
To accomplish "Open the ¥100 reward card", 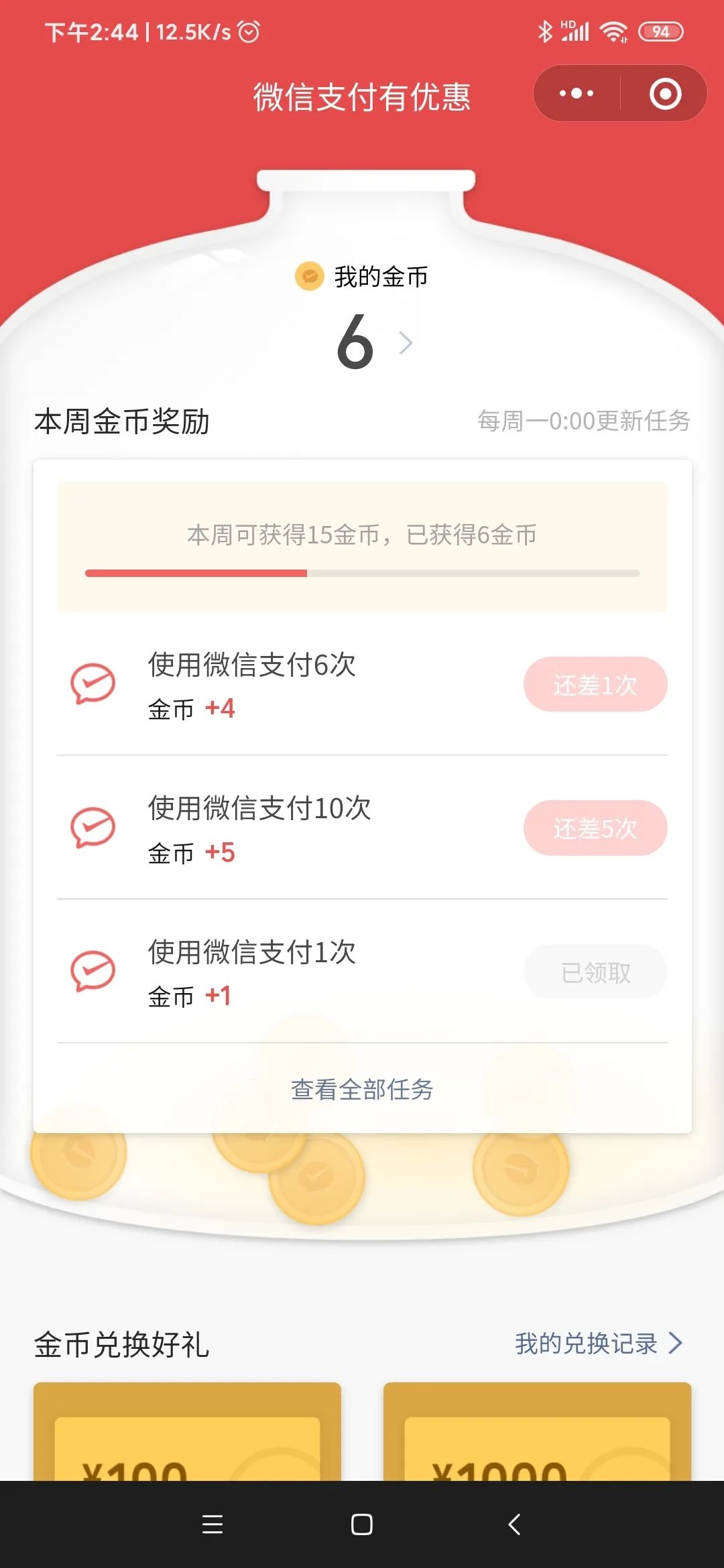I will [x=187, y=1431].
